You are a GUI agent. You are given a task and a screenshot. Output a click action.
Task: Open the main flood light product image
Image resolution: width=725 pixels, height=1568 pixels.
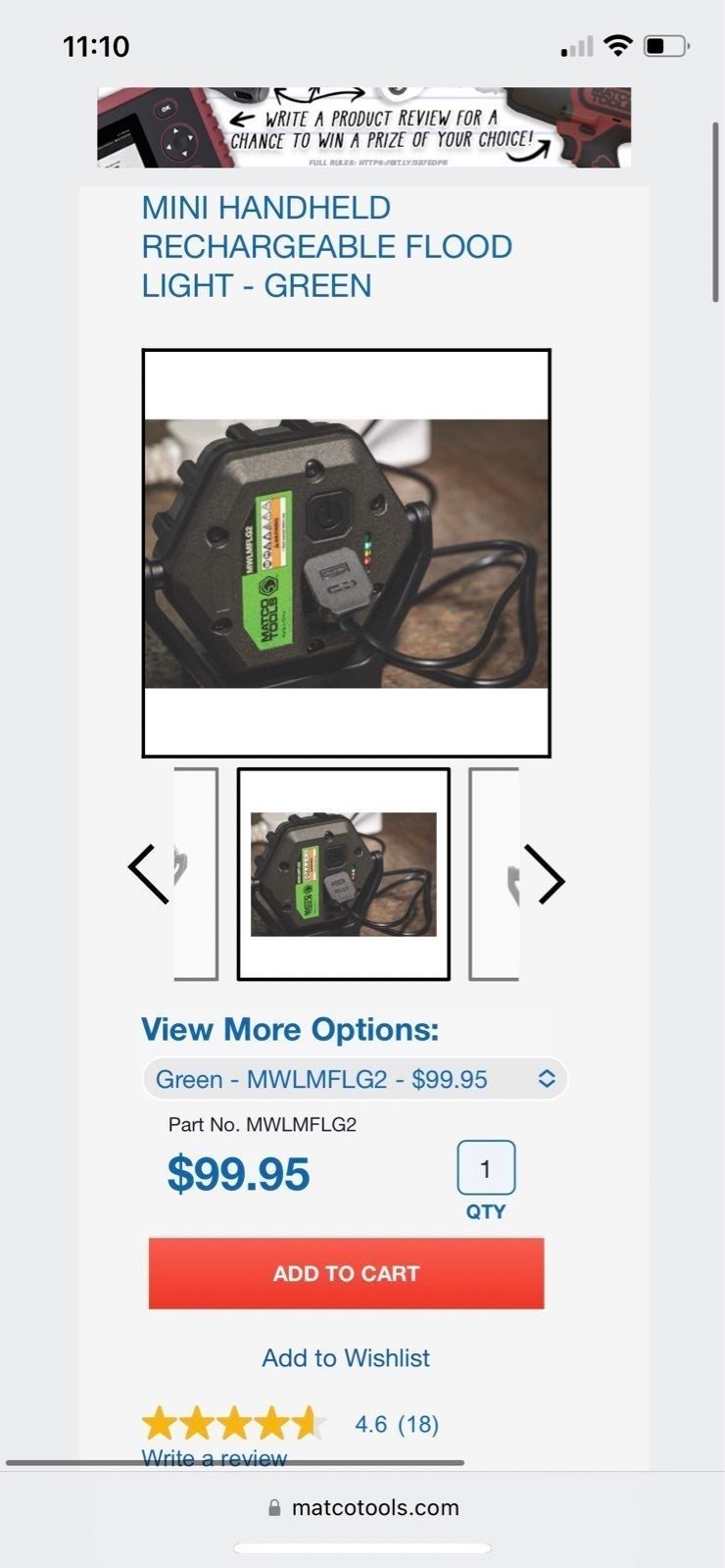point(346,553)
